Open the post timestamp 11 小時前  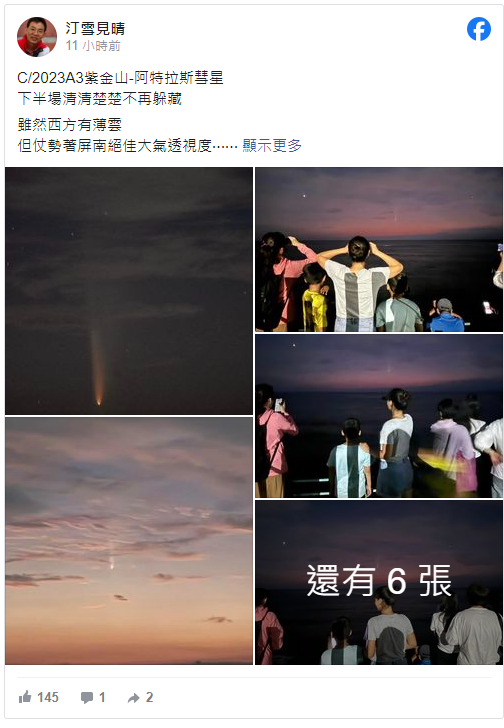click(x=93, y=46)
